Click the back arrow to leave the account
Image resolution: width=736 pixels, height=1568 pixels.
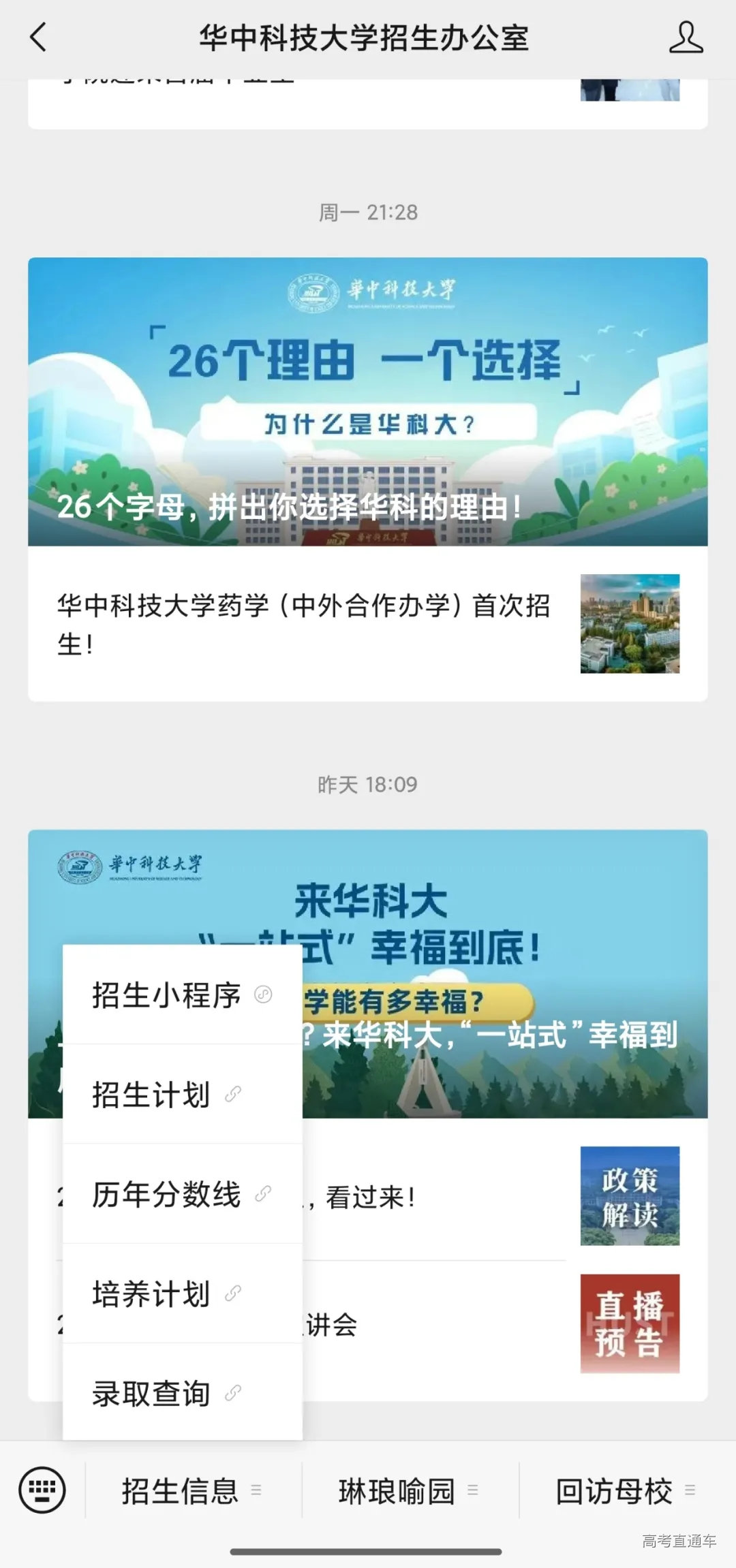[x=37, y=39]
